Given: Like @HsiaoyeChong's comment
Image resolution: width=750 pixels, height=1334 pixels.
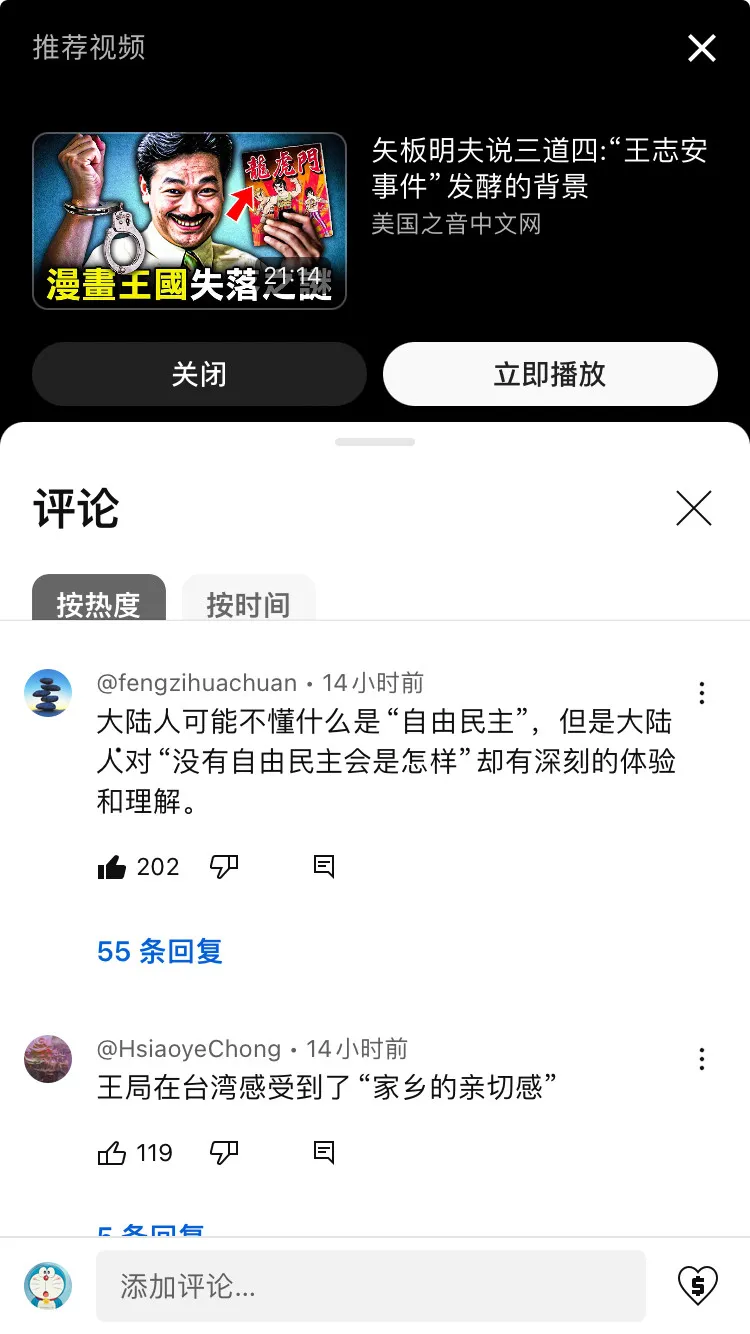Looking at the screenshot, I should (x=112, y=1153).
